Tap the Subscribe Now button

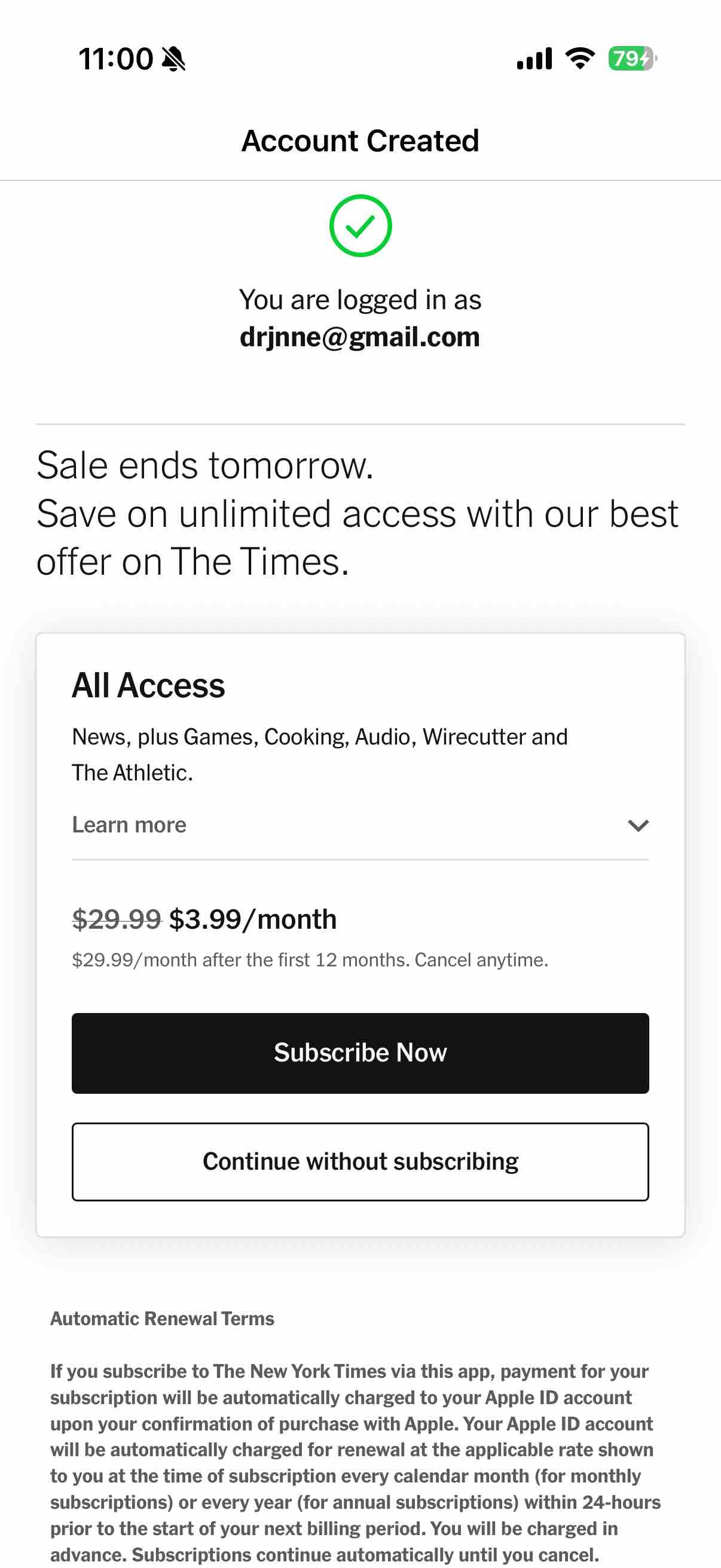pos(360,1053)
